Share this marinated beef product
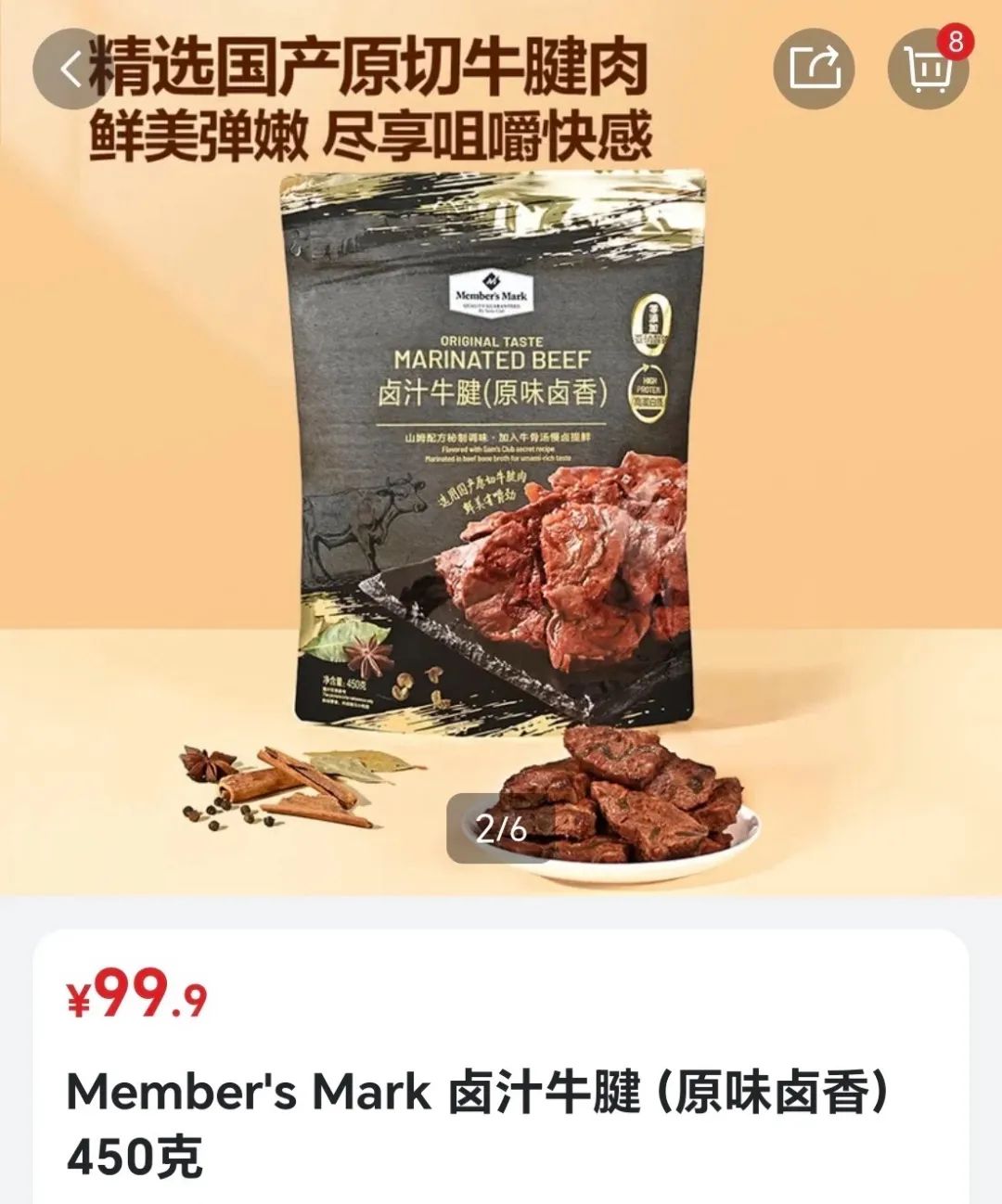Screen dimensions: 1002x1204 [814, 70]
